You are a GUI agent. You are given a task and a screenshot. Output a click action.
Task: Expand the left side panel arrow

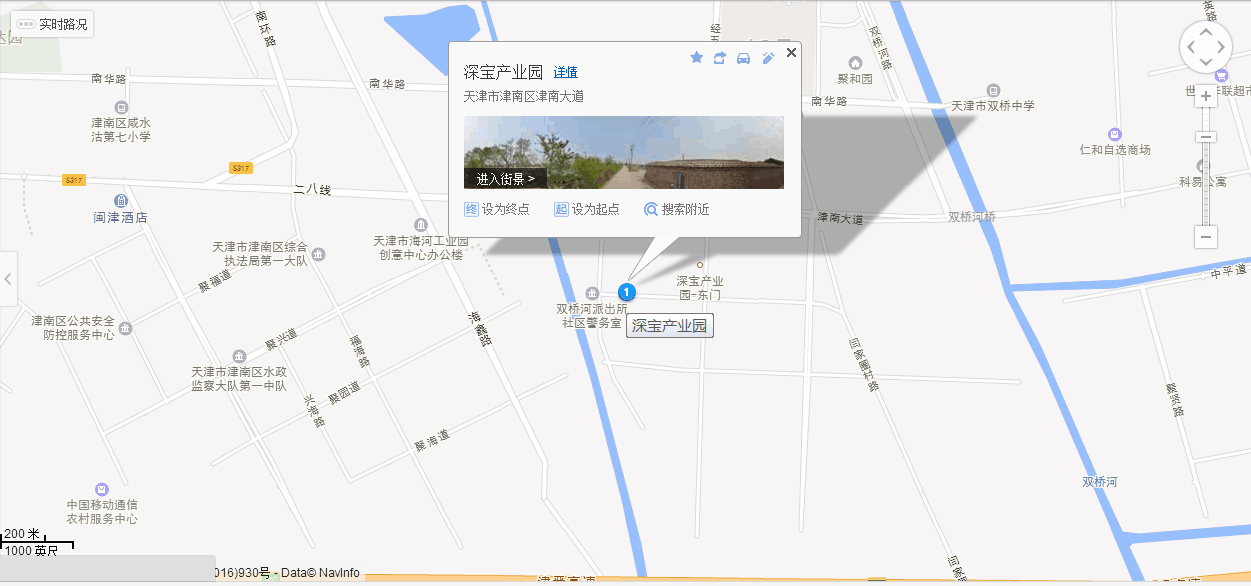coord(8,278)
